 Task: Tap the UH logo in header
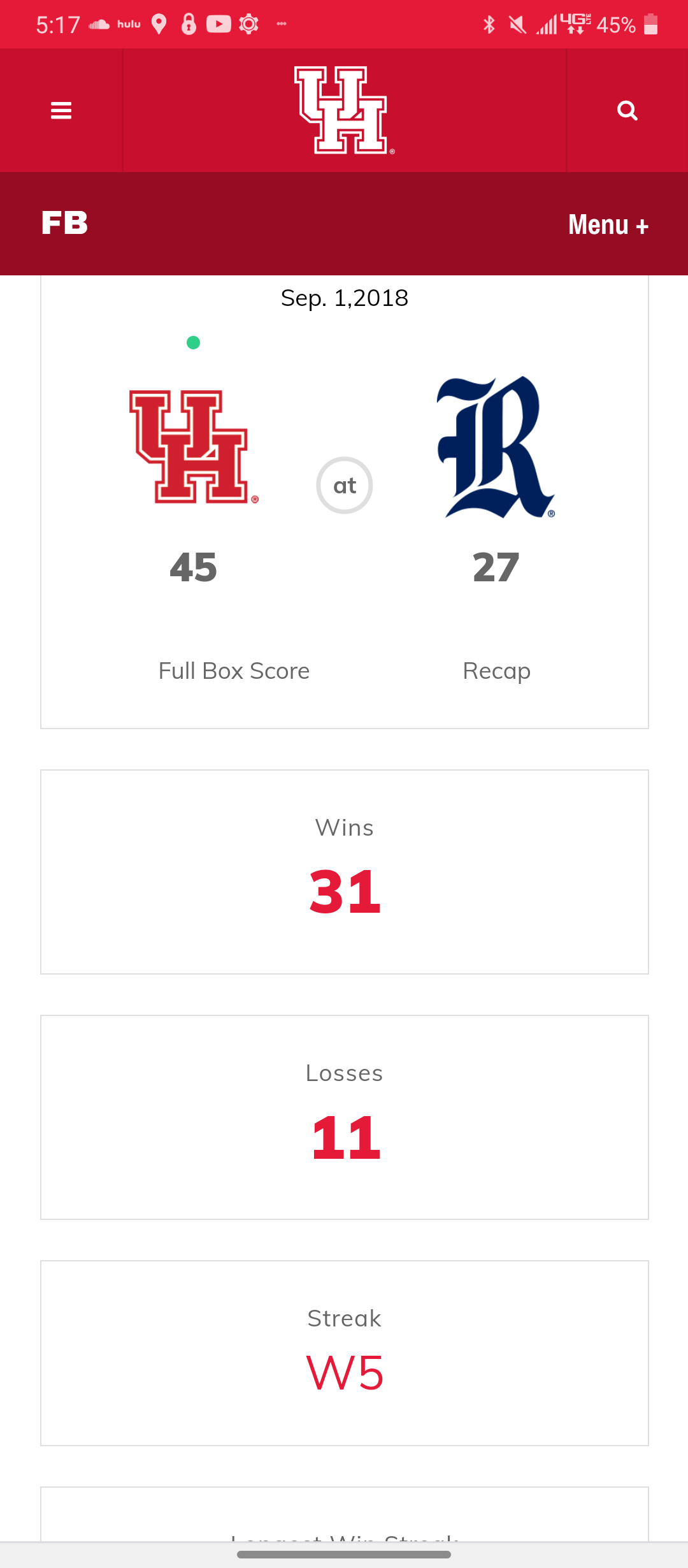coord(344,111)
